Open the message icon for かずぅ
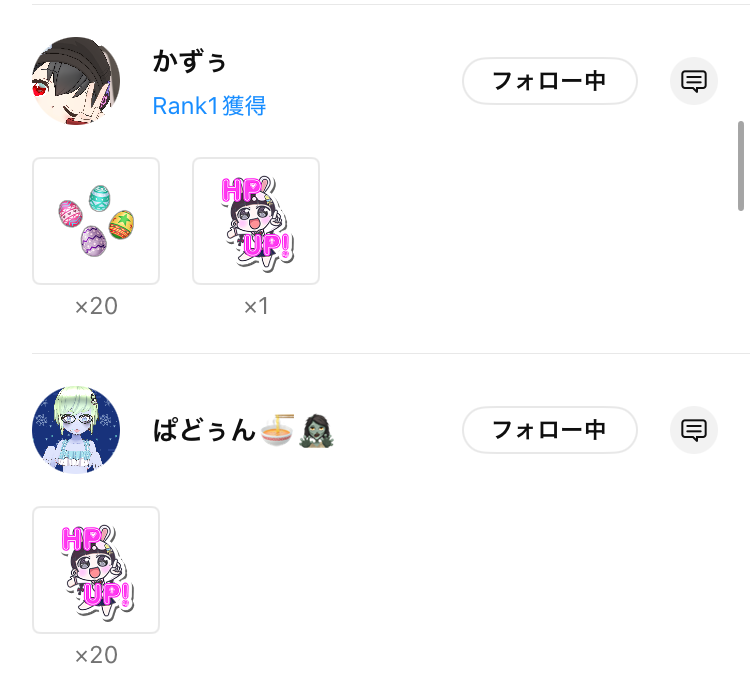750x699 pixels. (693, 81)
